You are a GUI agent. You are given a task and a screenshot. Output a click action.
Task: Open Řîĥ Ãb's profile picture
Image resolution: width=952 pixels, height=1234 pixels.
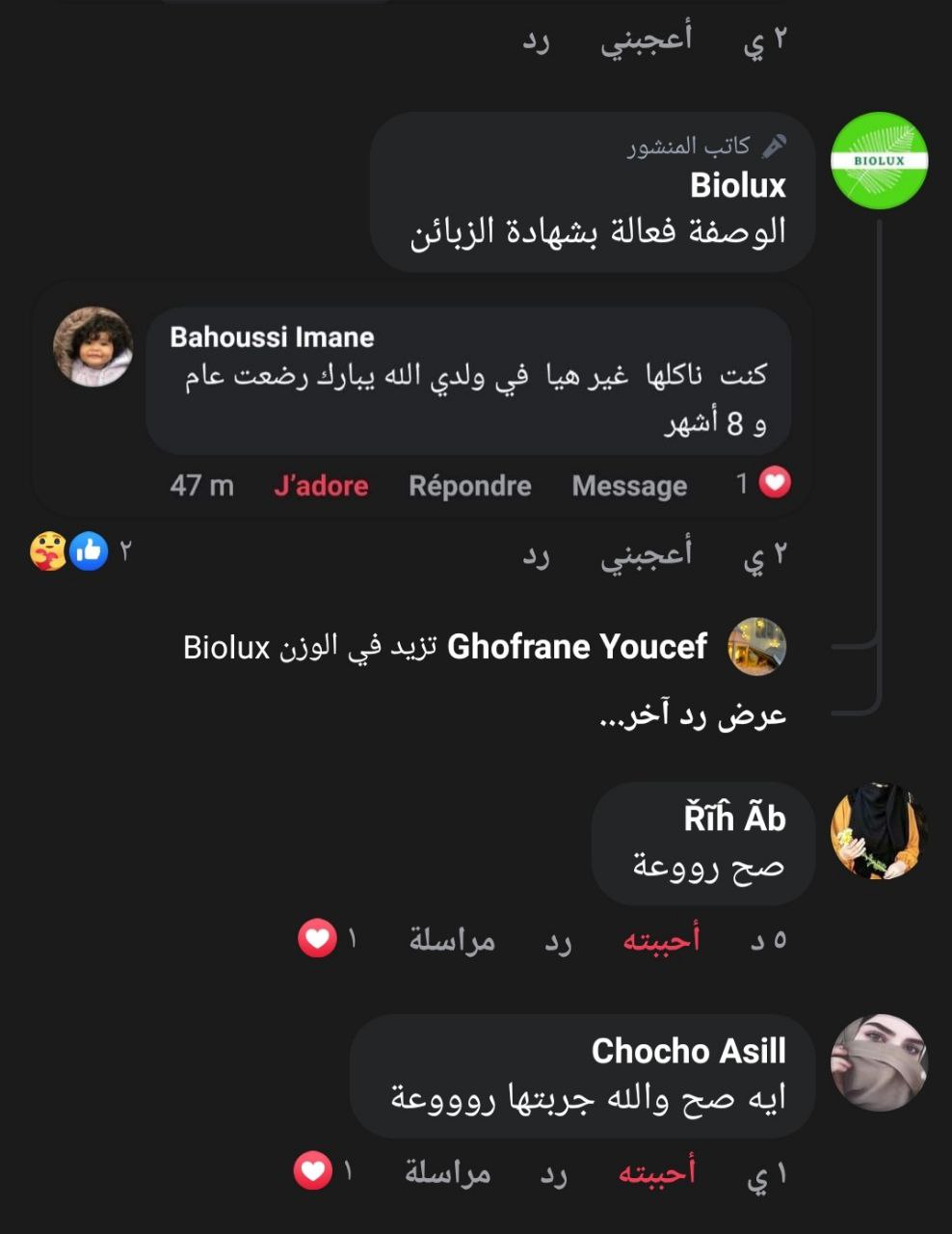879,831
